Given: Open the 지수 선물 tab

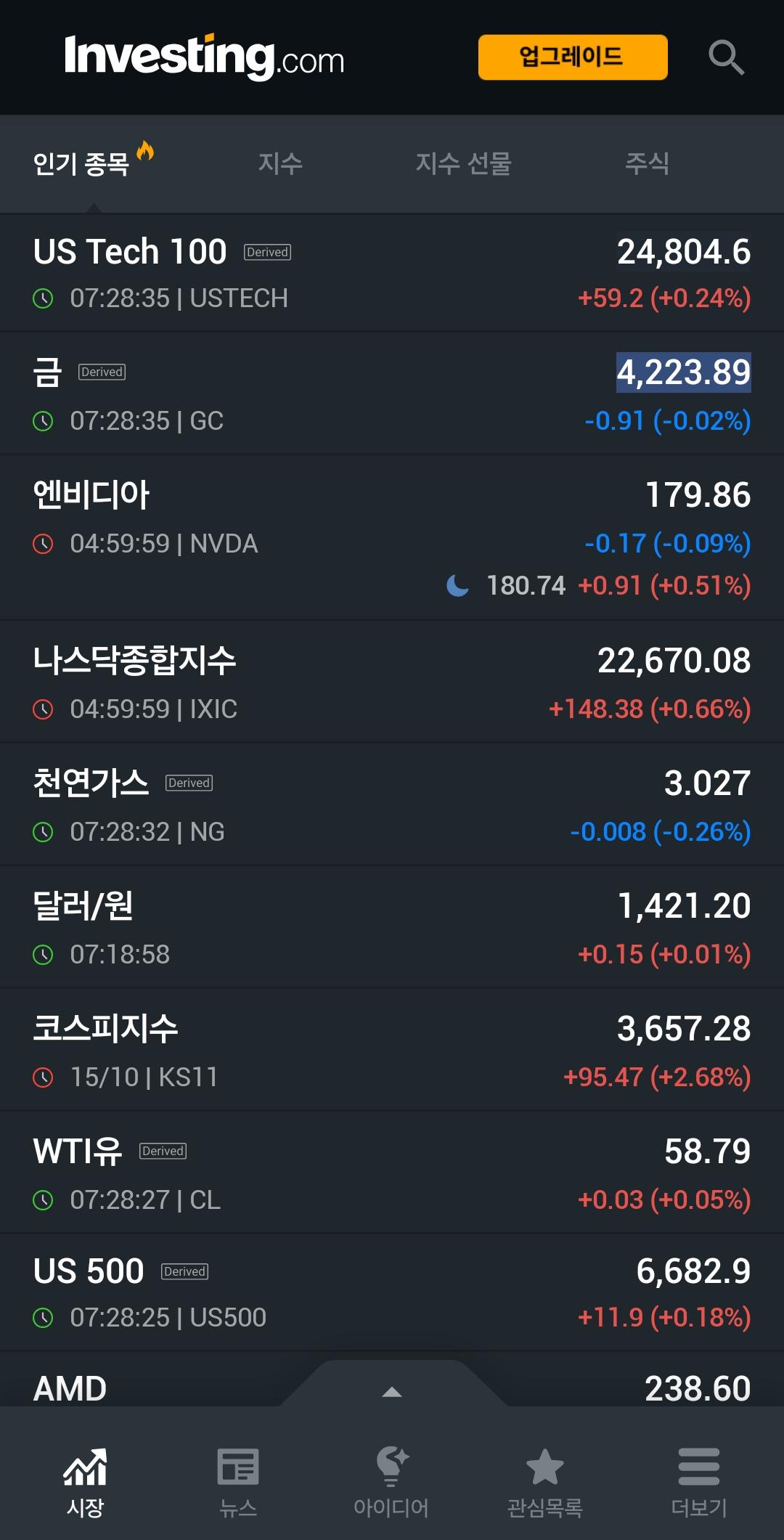Looking at the screenshot, I should [x=465, y=164].
